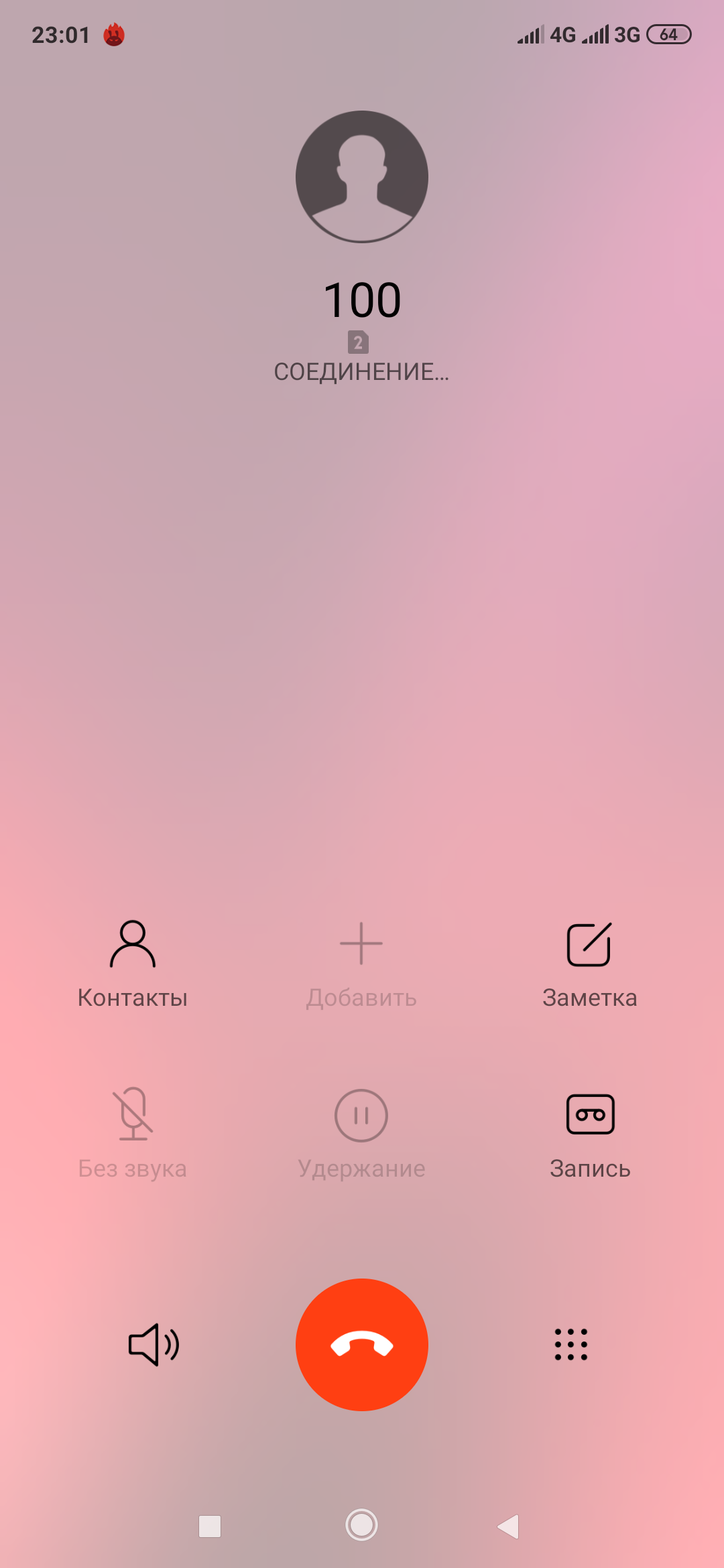
Task: Put the call on Удержание
Action: click(x=361, y=1135)
